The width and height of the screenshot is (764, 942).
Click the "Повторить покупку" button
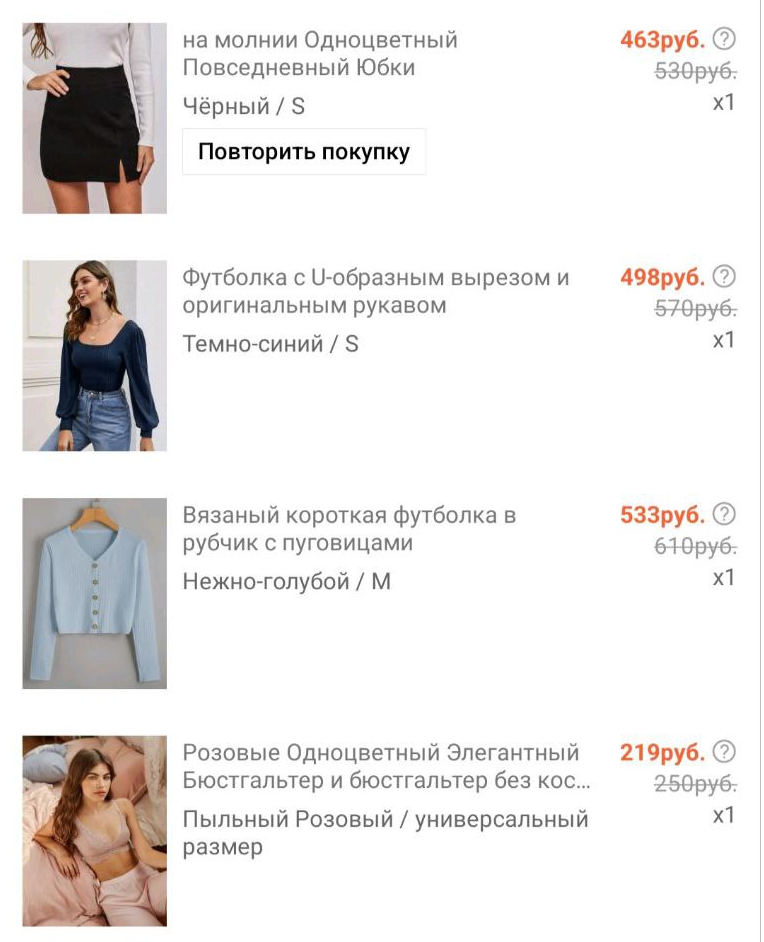click(x=304, y=150)
